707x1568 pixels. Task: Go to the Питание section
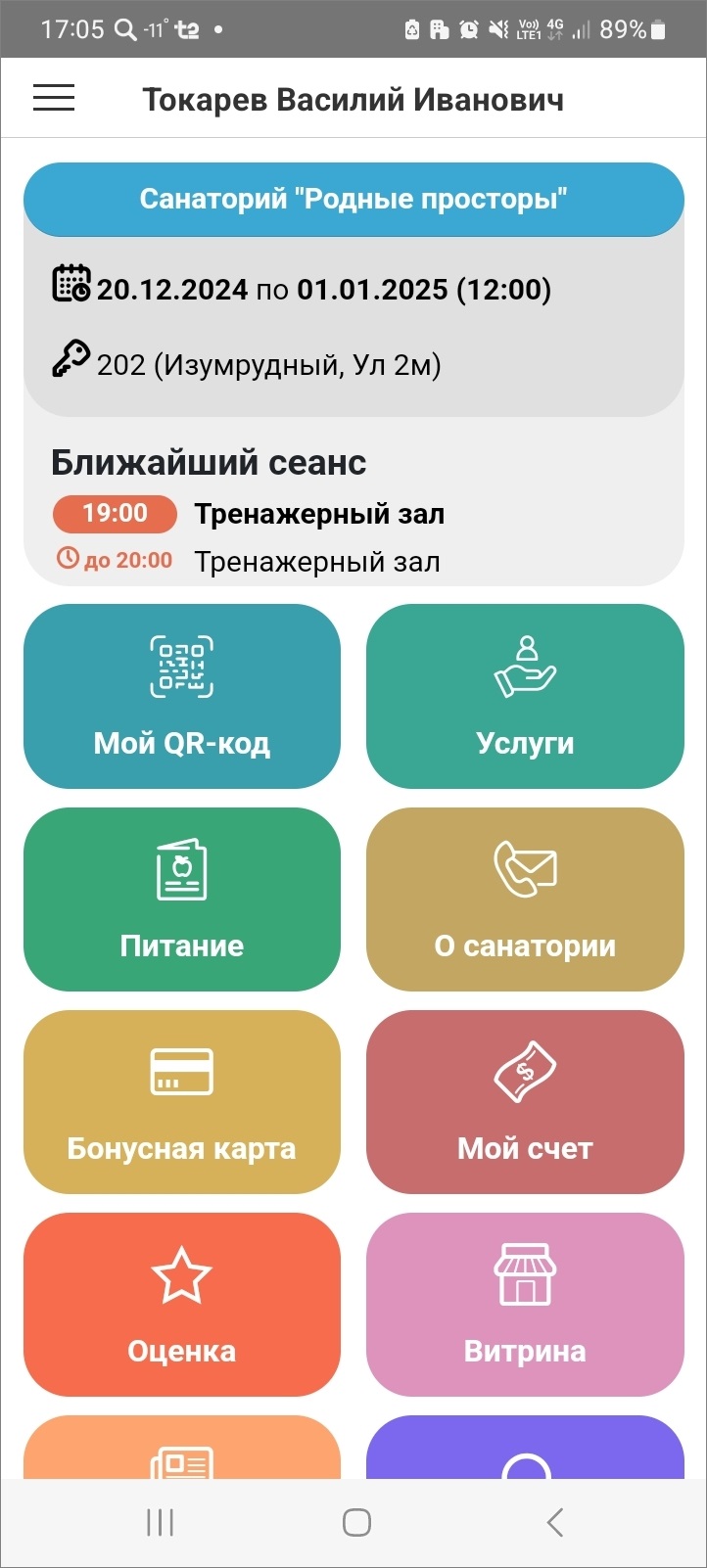click(182, 899)
